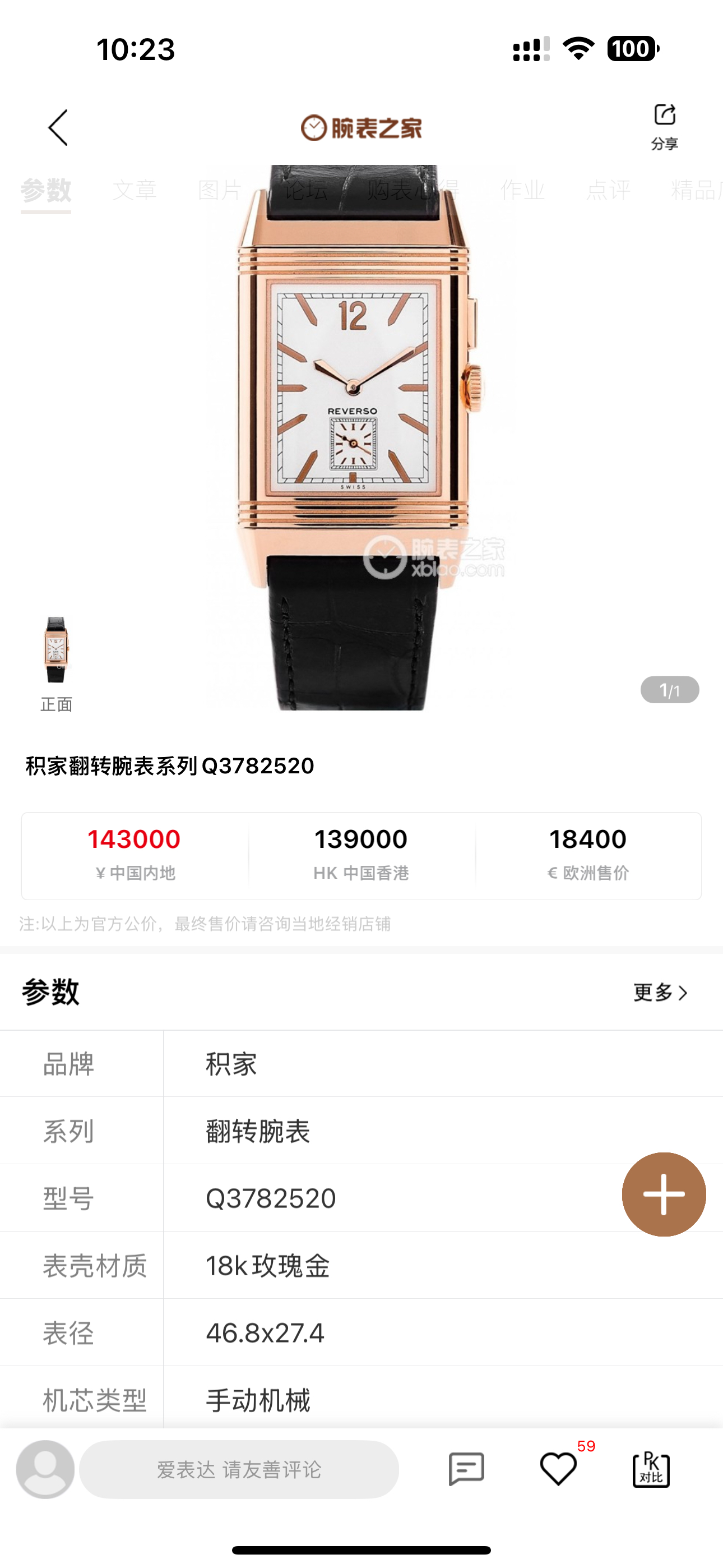Viewport: 723px width, 1568px height.
Task: Switch to the 文章 tab
Action: pyautogui.click(x=135, y=191)
